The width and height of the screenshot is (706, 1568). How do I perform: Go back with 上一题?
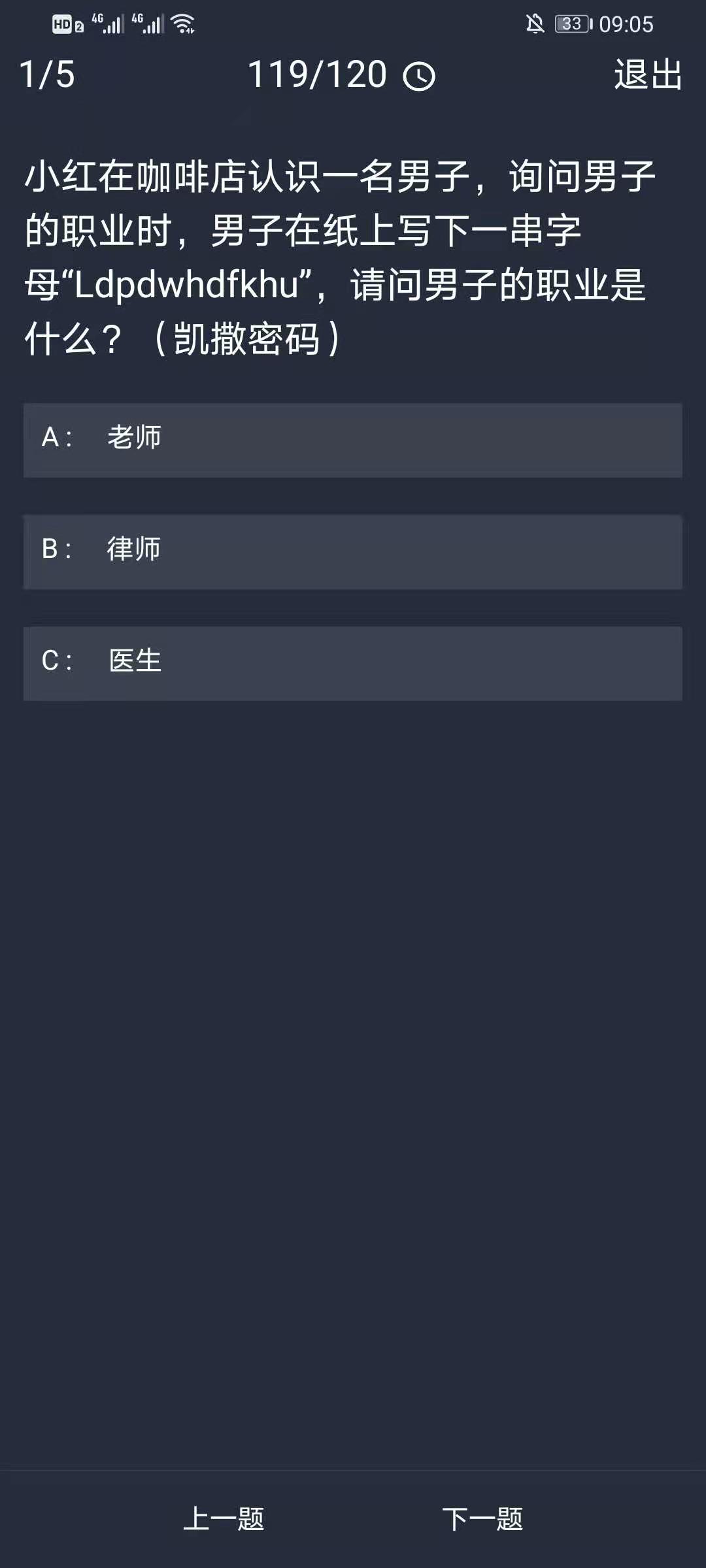[x=224, y=1518]
